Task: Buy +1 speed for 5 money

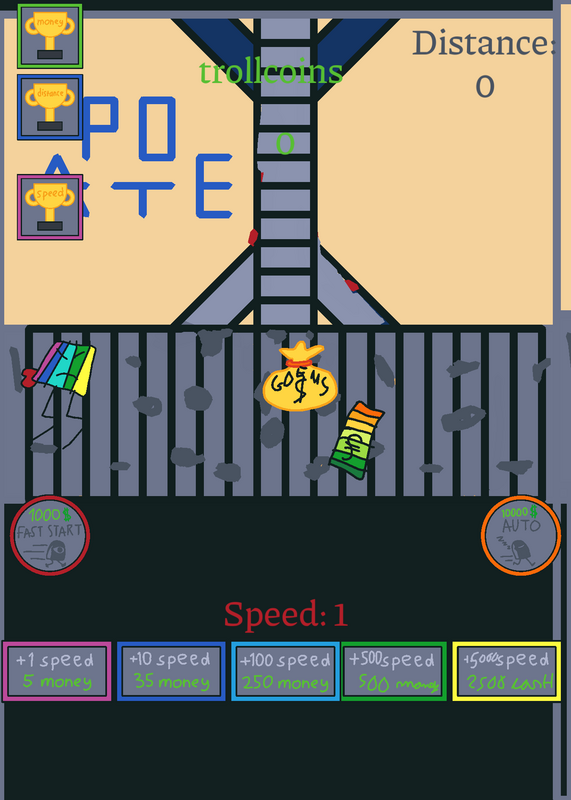Action: (57, 671)
